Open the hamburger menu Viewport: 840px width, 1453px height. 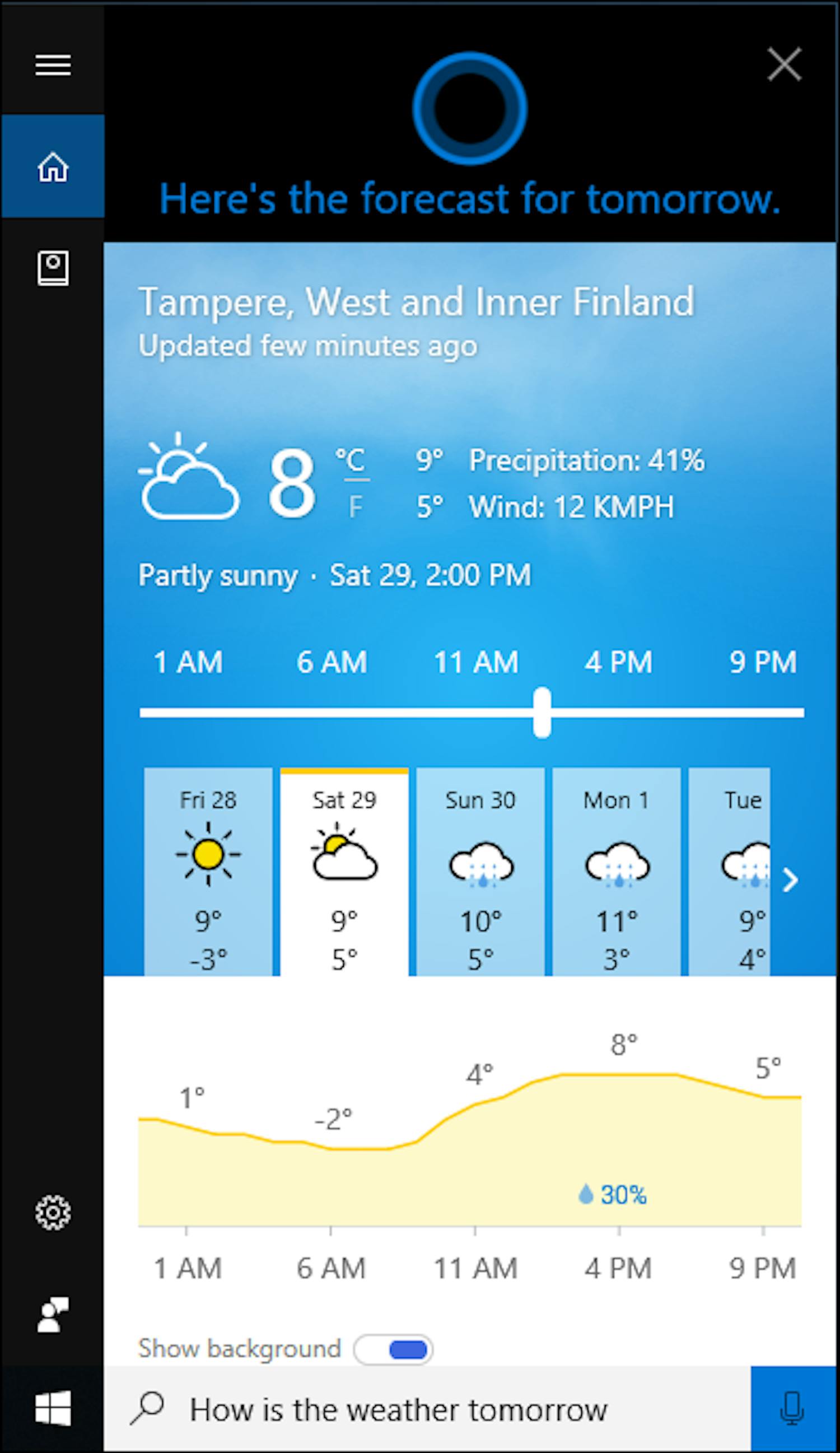coord(53,64)
